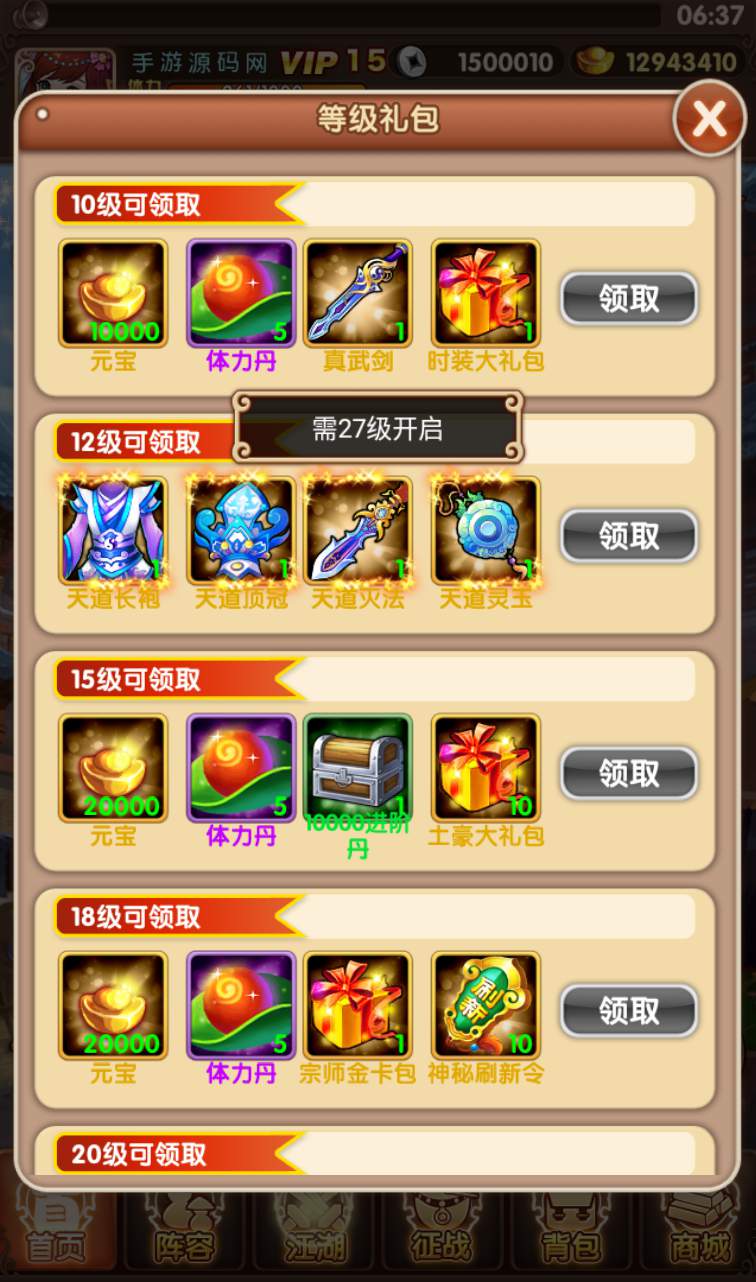View the 10000进阶丹 chest item
Image resolution: width=756 pixels, height=1282 pixels.
[358, 767]
